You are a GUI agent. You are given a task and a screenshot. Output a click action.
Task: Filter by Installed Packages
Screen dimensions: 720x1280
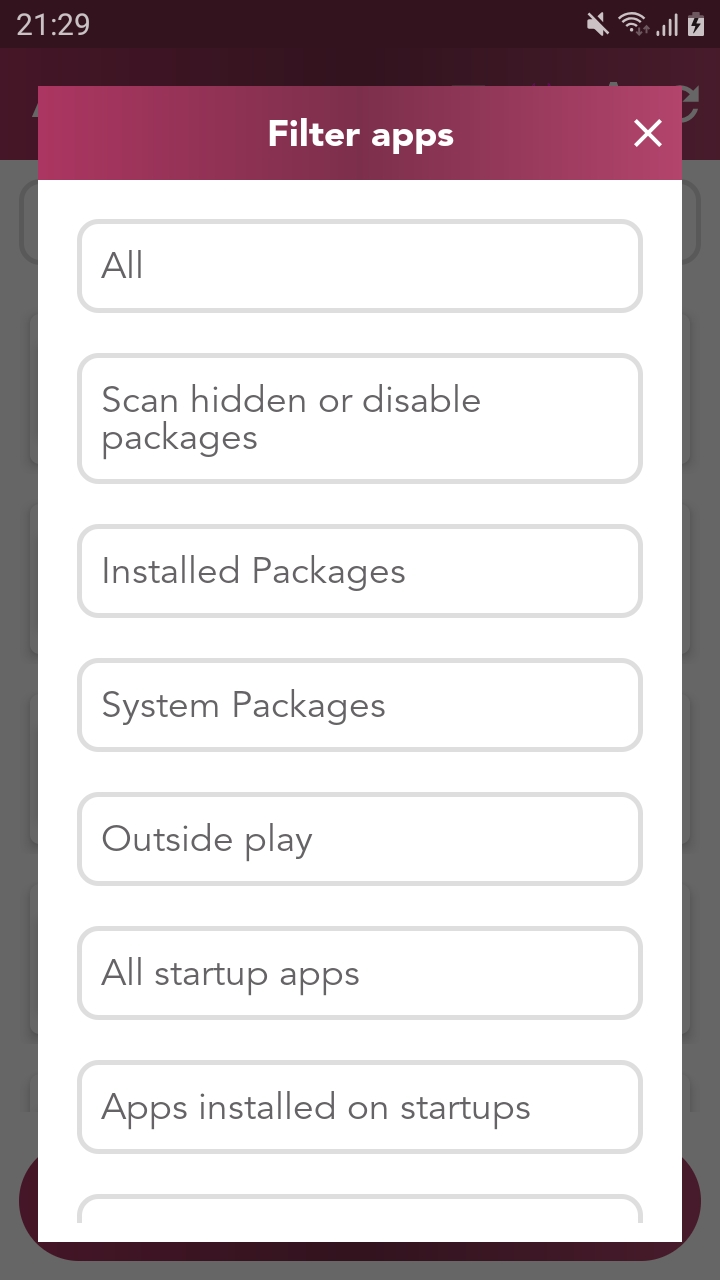click(x=360, y=571)
